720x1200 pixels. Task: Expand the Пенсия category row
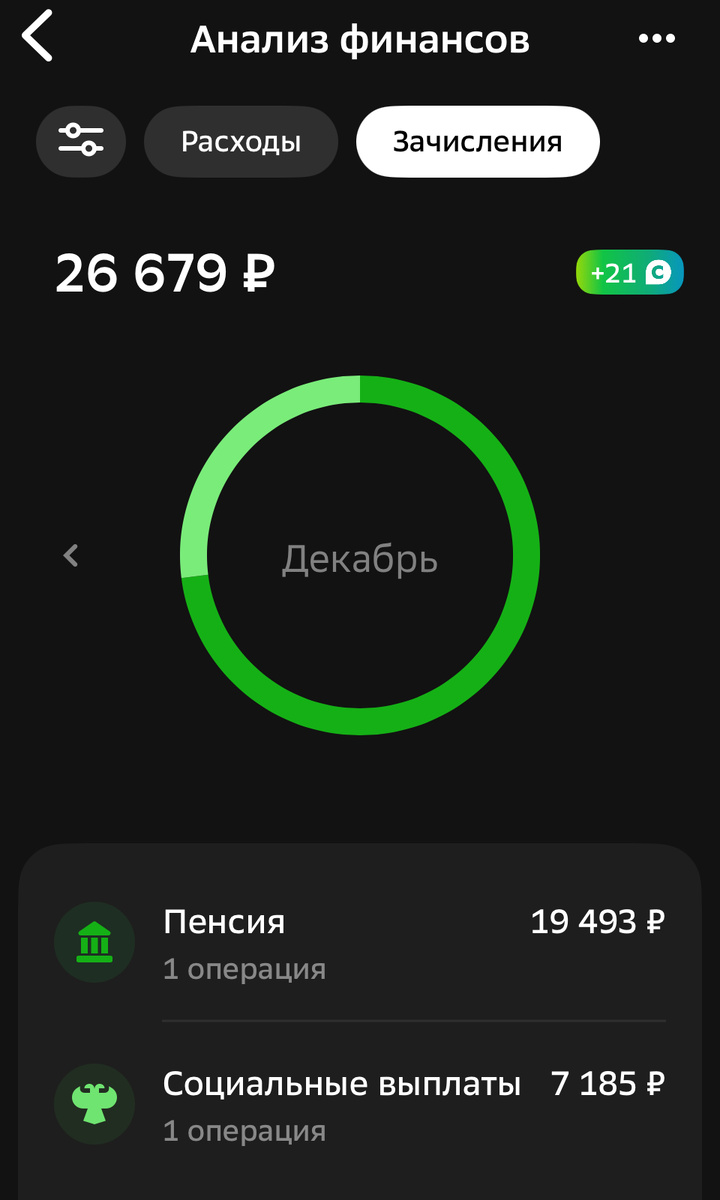click(x=360, y=941)
